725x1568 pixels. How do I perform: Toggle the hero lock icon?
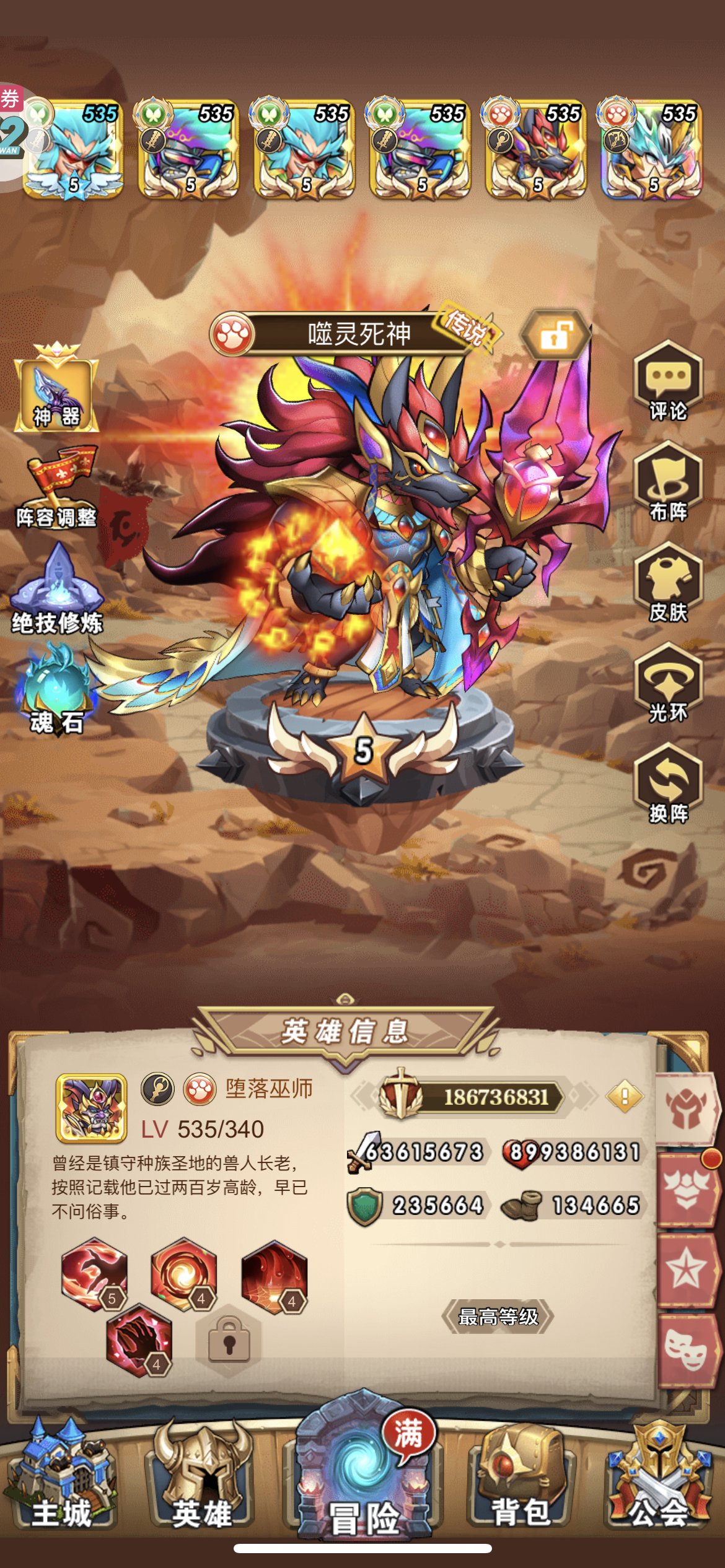pyautogui.click(x=555, y=335)
